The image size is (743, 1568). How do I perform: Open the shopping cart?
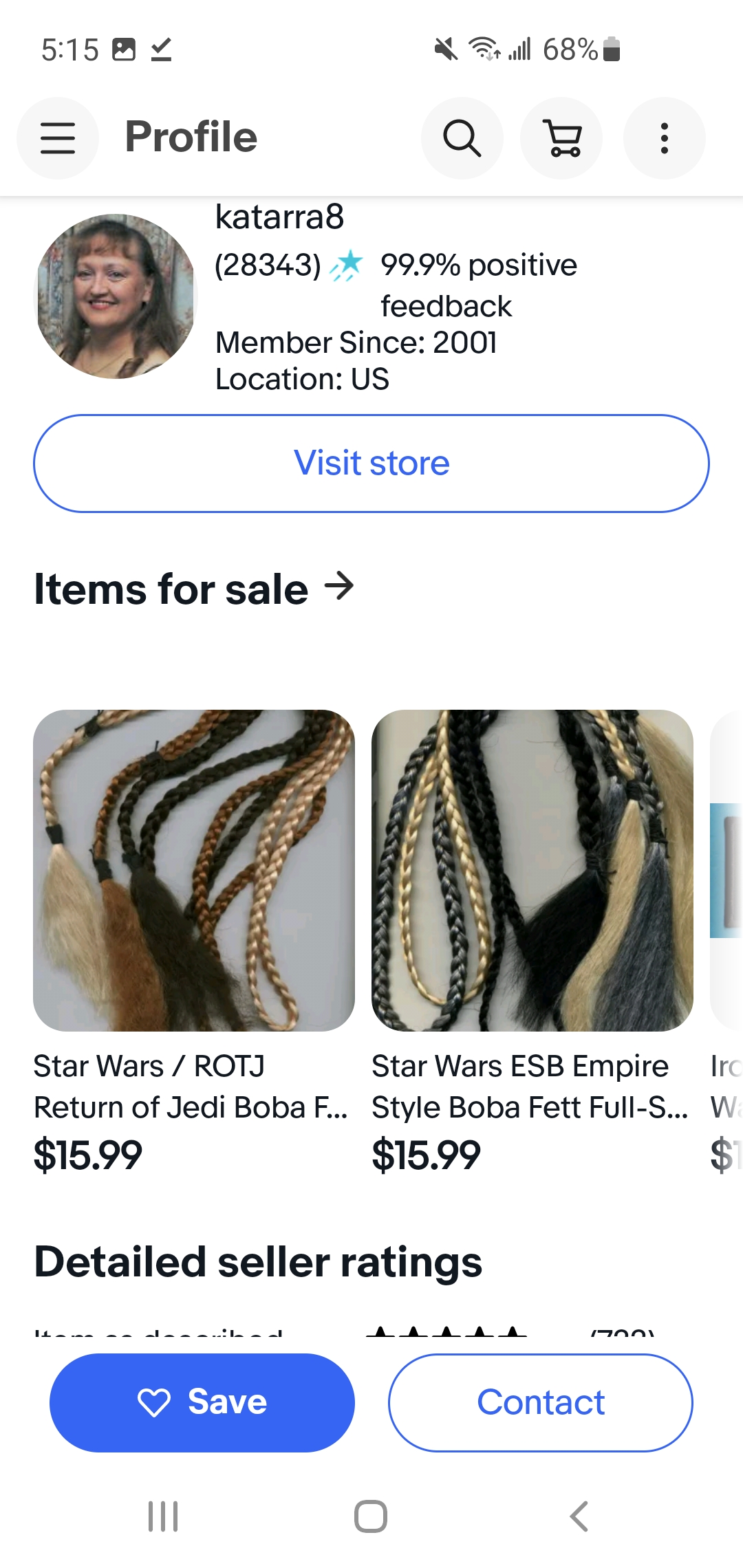coord(562,138)
